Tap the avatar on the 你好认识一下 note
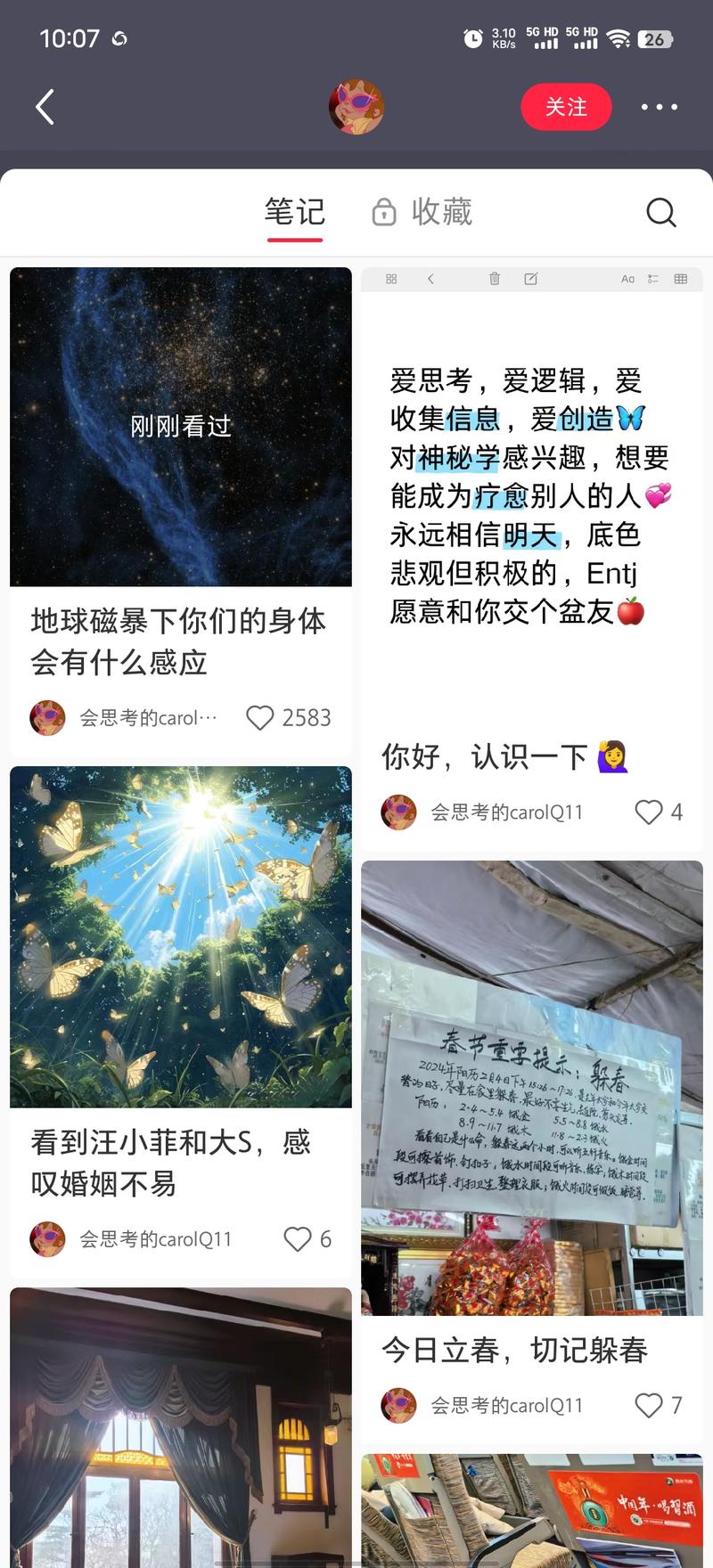 tap(399, 812)
